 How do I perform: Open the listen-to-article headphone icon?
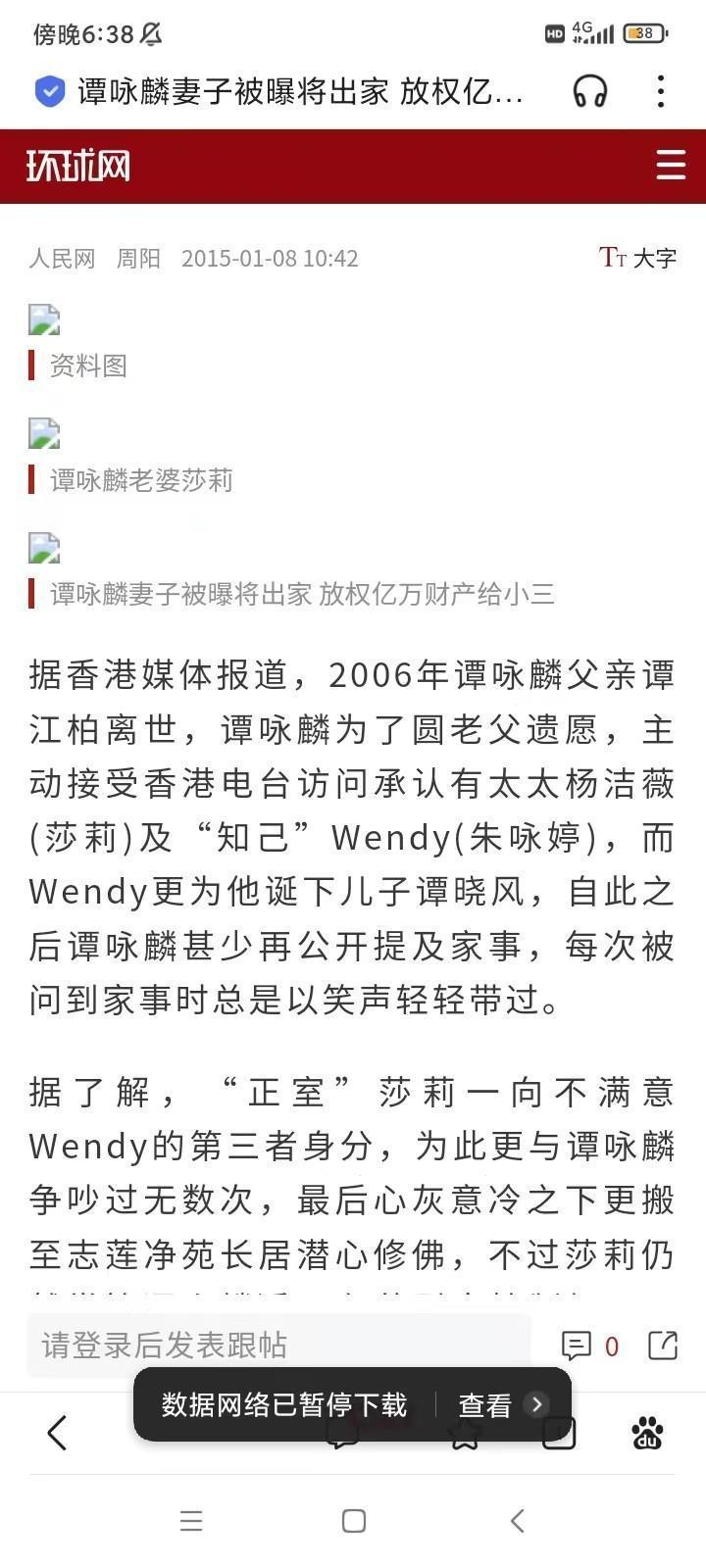click(590, 92)
